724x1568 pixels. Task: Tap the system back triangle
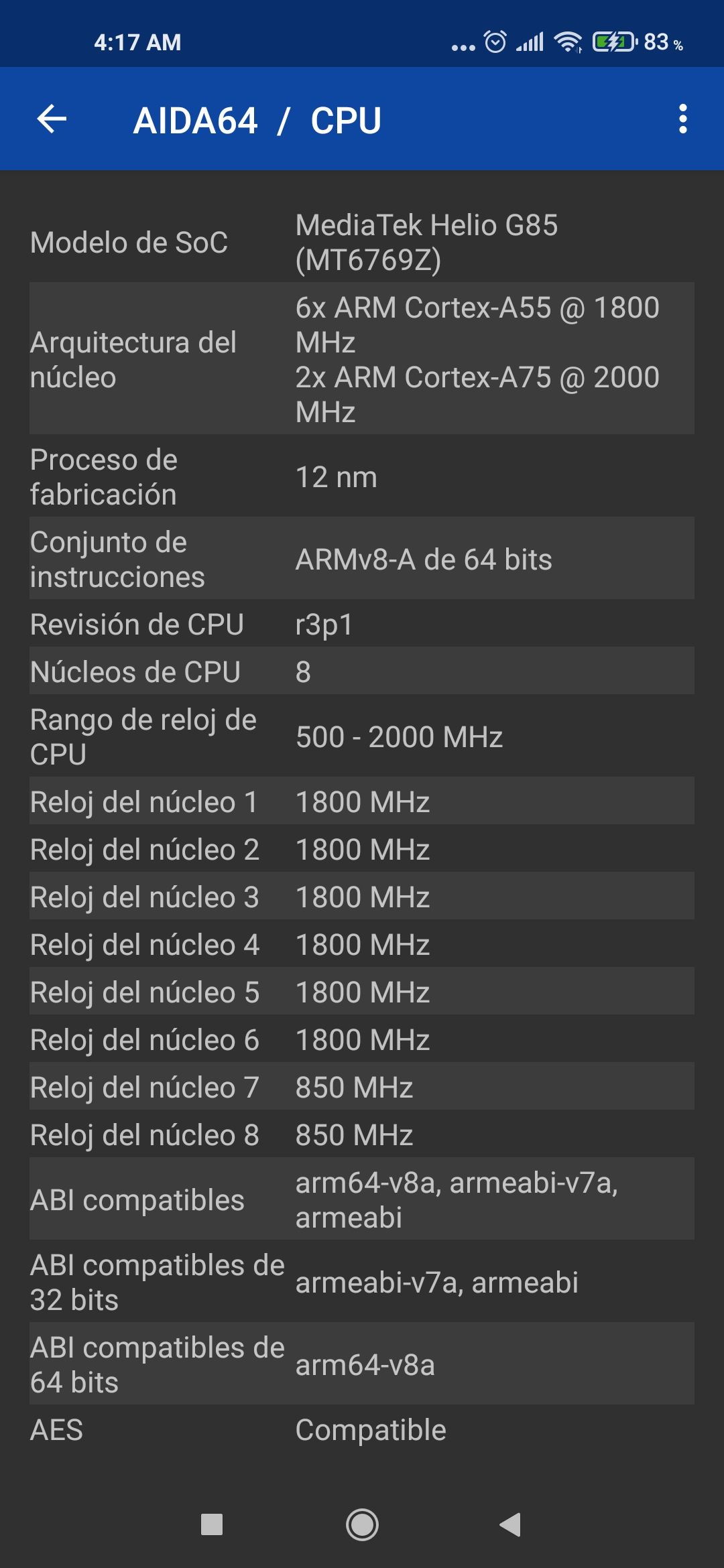(x=511, y=1524)
